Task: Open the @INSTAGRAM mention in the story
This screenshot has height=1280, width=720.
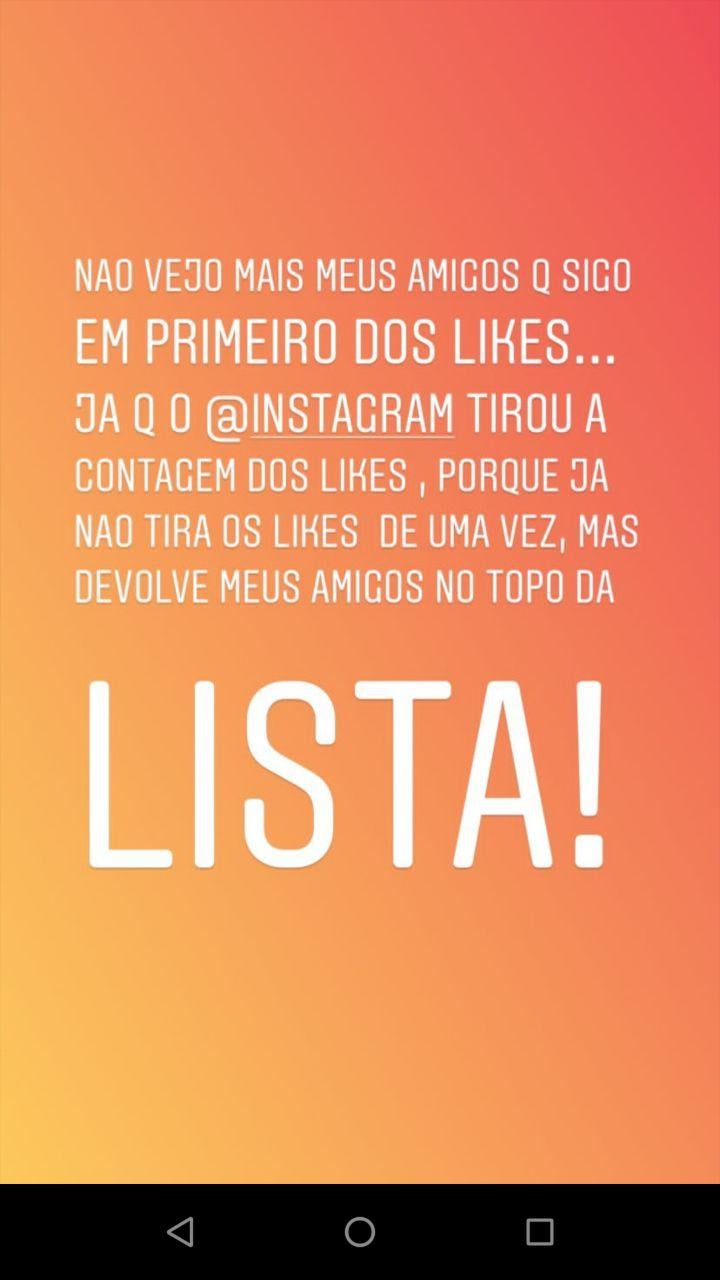Action: click(329, 414)
